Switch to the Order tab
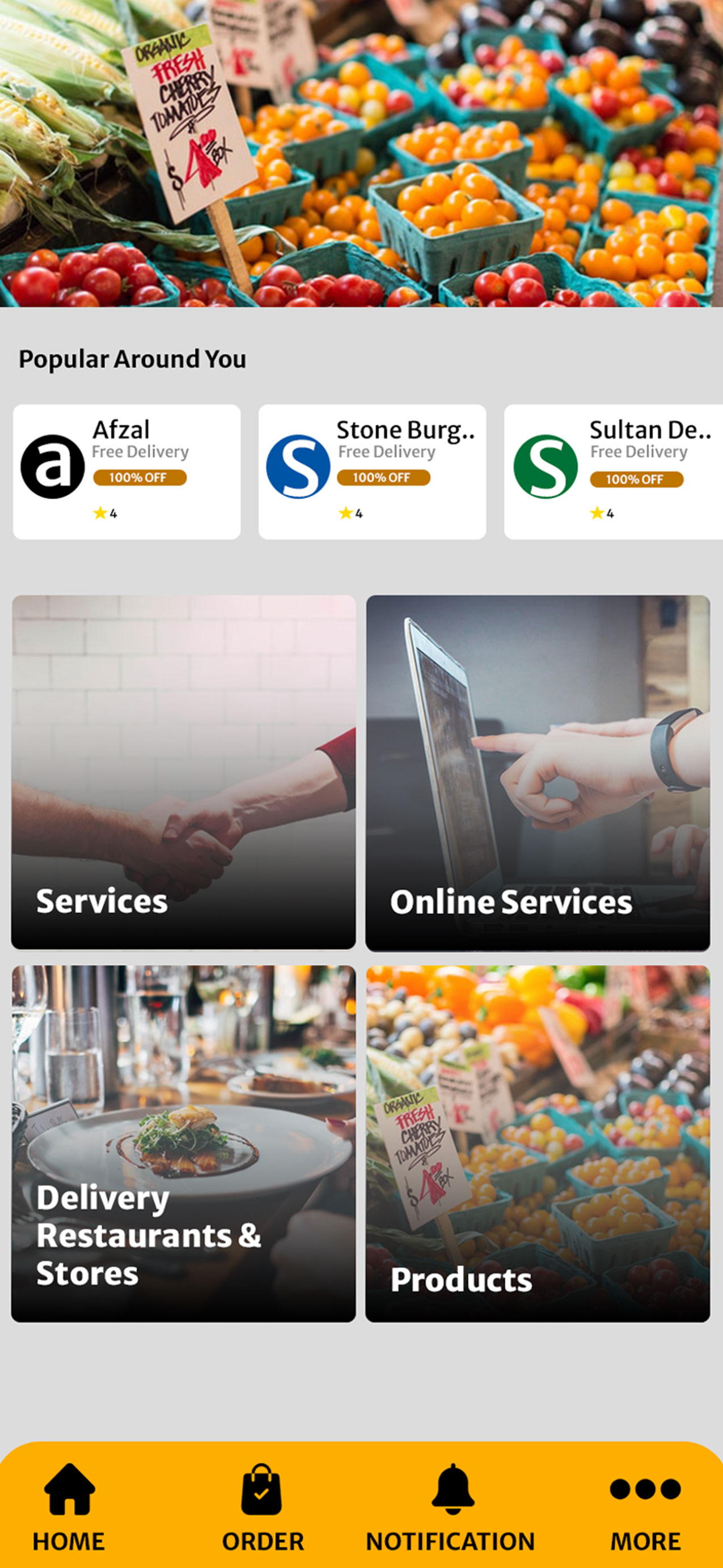 click(x=263, y=1507)
